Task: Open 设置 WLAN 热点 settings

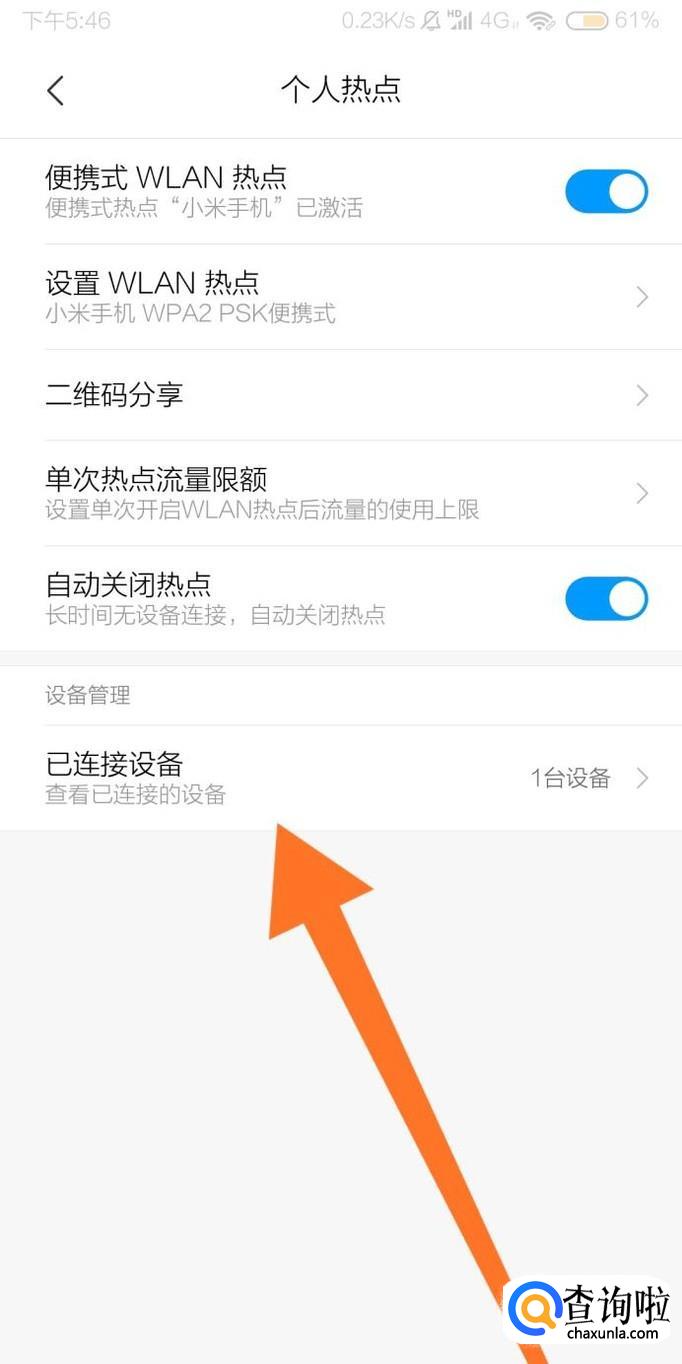Action: (x=340, y=297)
